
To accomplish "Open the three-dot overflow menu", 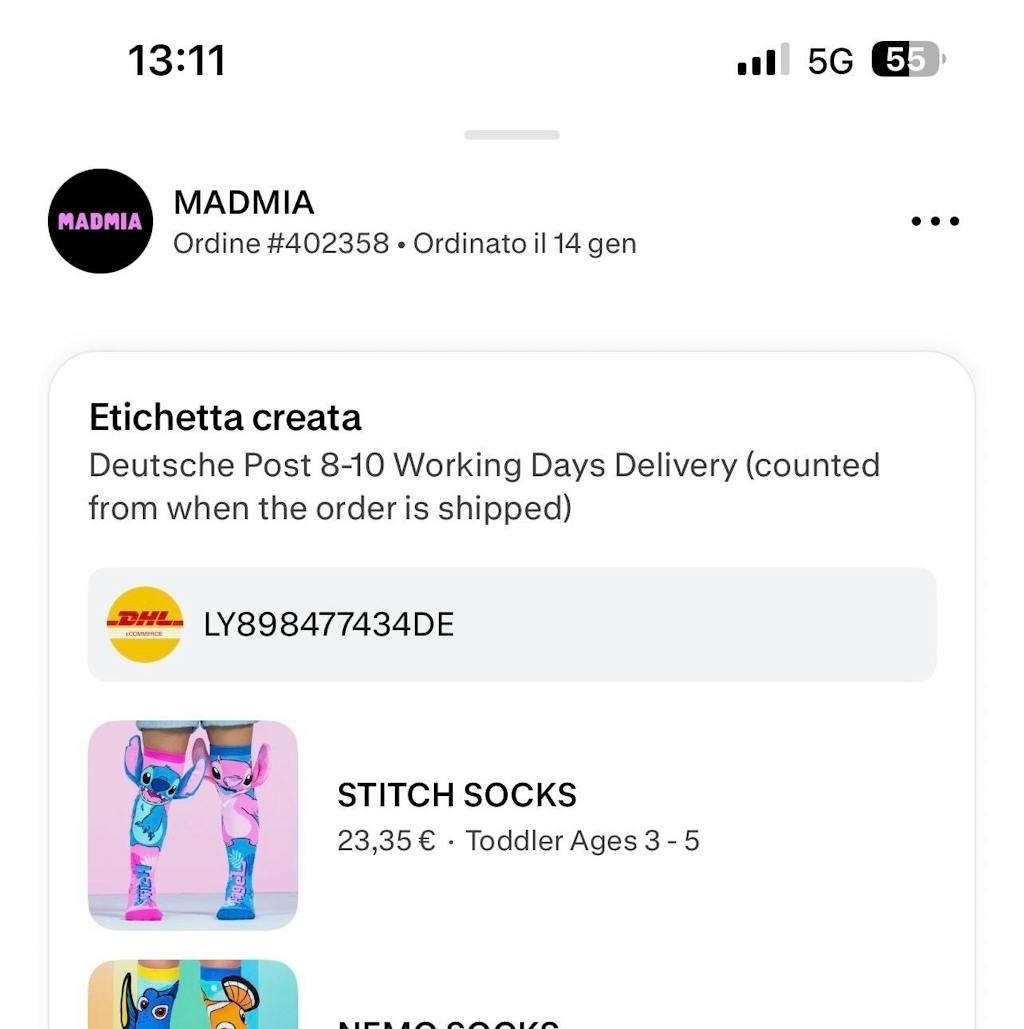I will click(935, 221).
